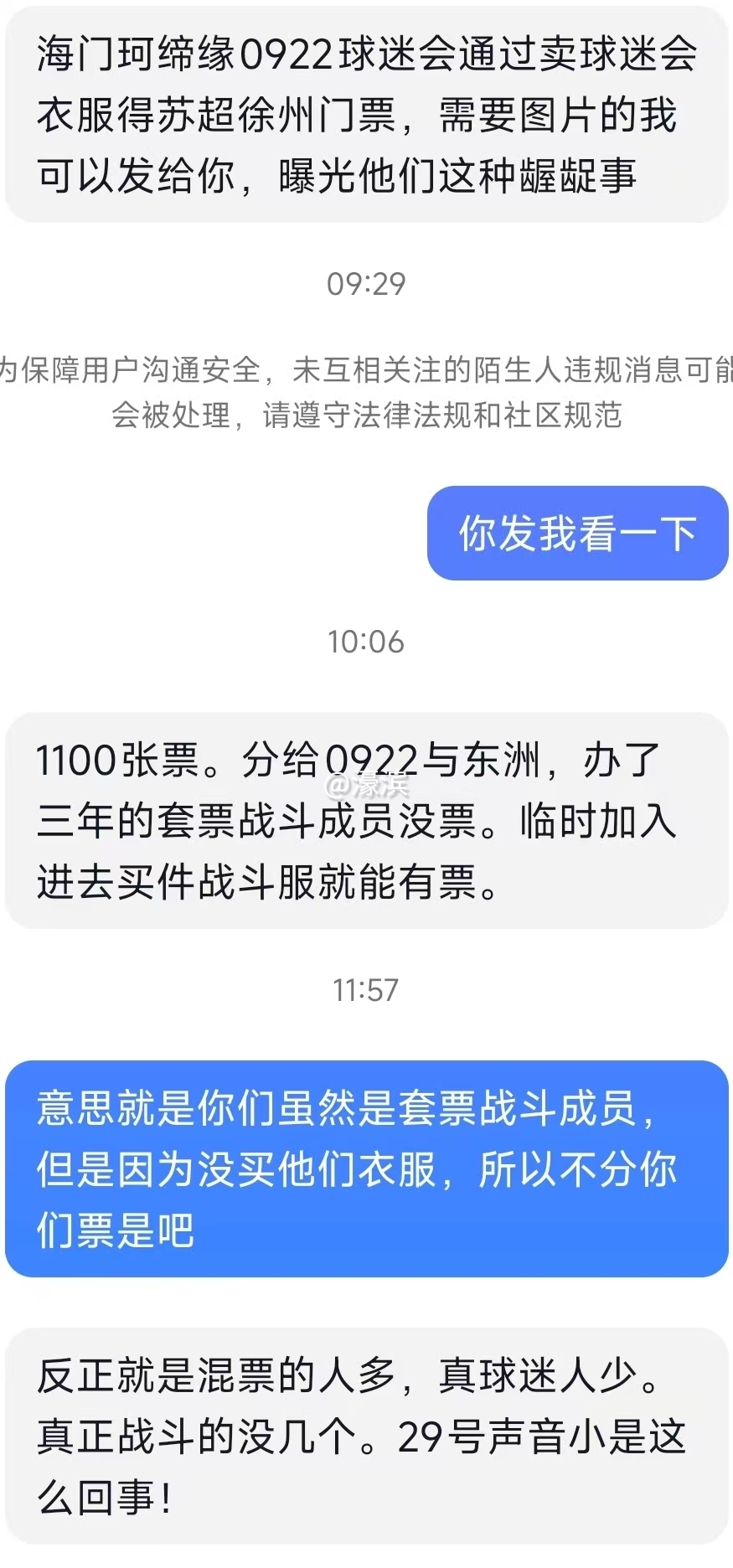Open the safety notice about 陌生人违规消息
Screen dimensions: 733x1568
pos(366,394)
